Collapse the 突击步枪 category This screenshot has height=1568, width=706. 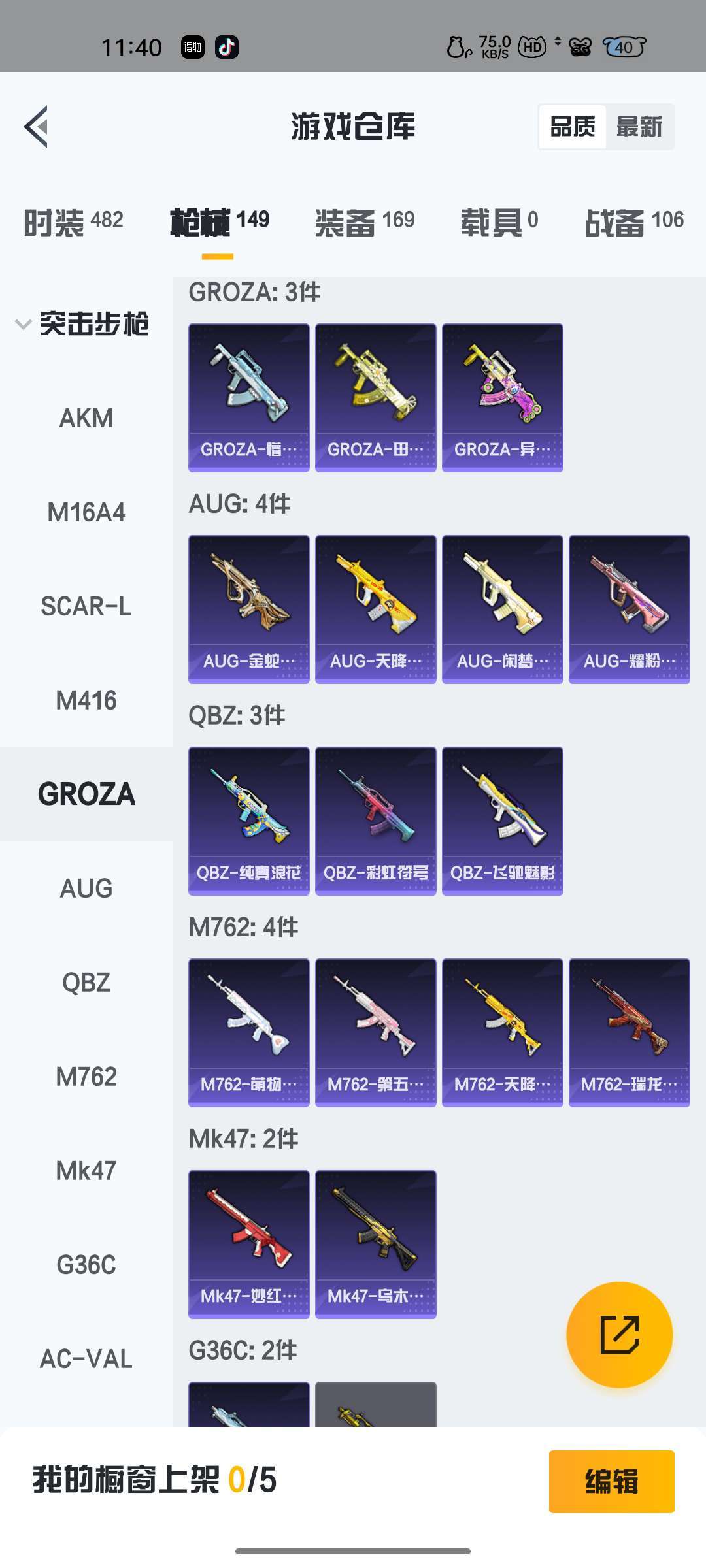[x=82, y=324]
